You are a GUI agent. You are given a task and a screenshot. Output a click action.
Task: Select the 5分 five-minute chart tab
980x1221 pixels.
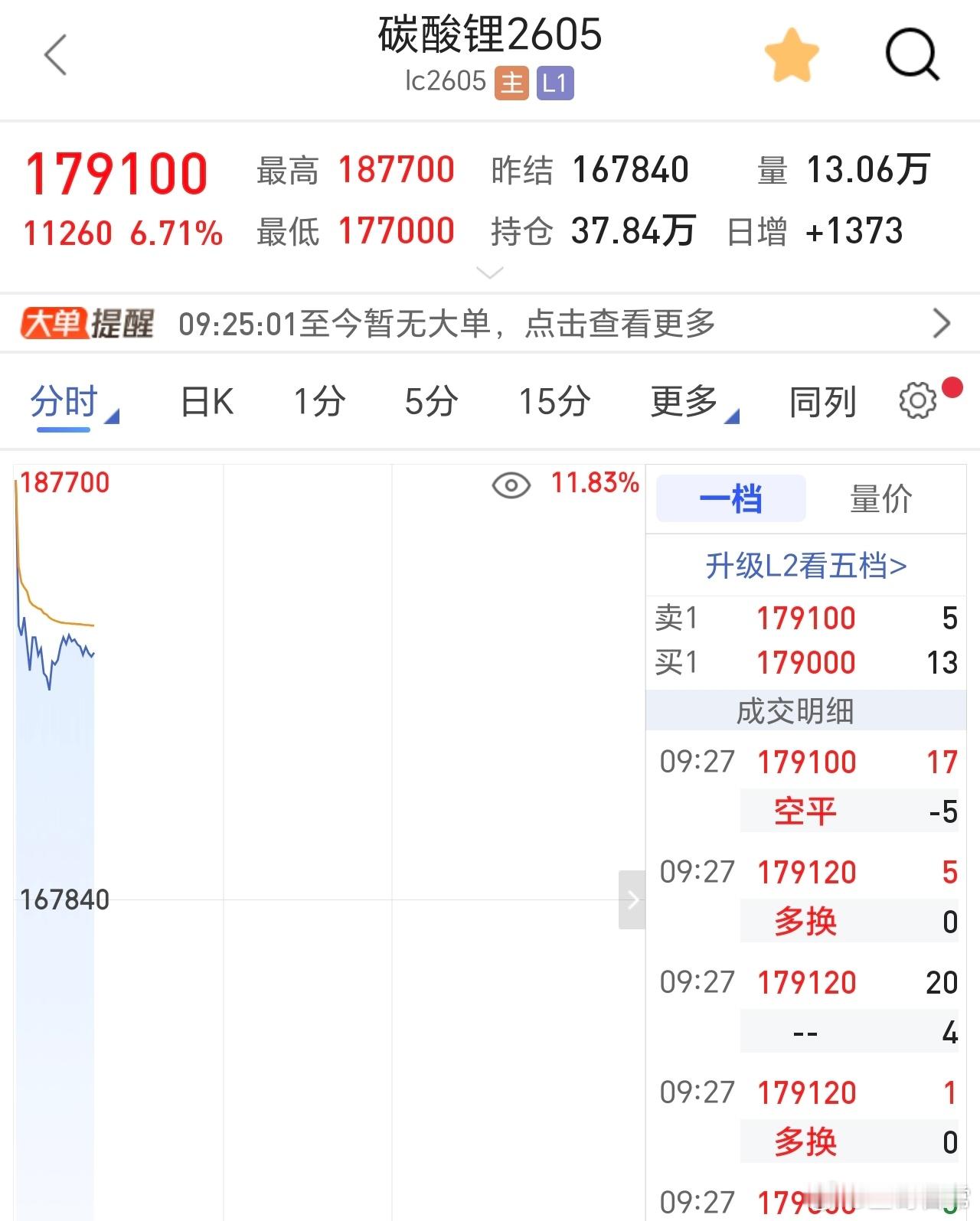[431, 400]
